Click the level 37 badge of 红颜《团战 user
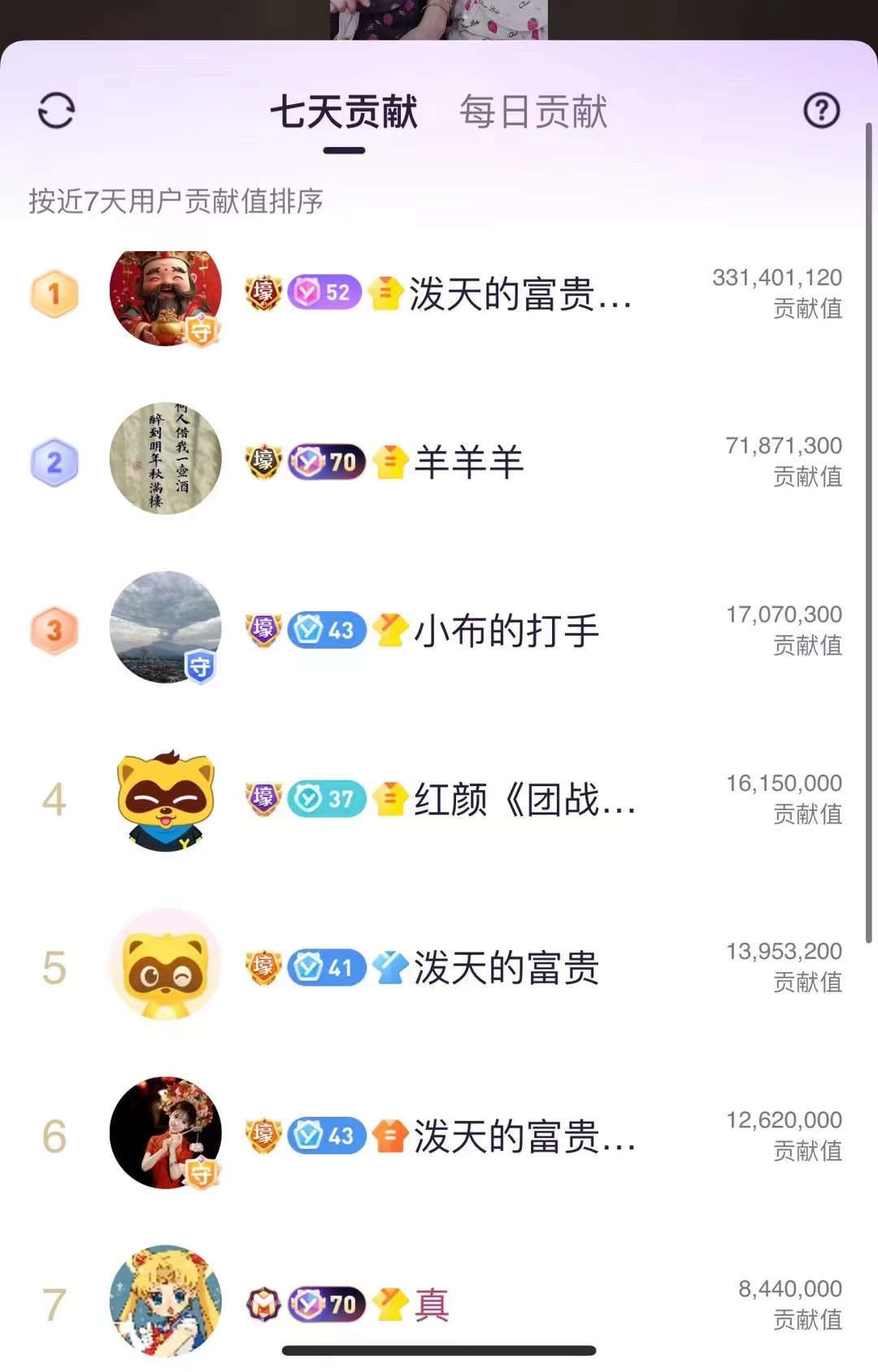Viewport: 878px width, 1372px height. click(325, 801)
